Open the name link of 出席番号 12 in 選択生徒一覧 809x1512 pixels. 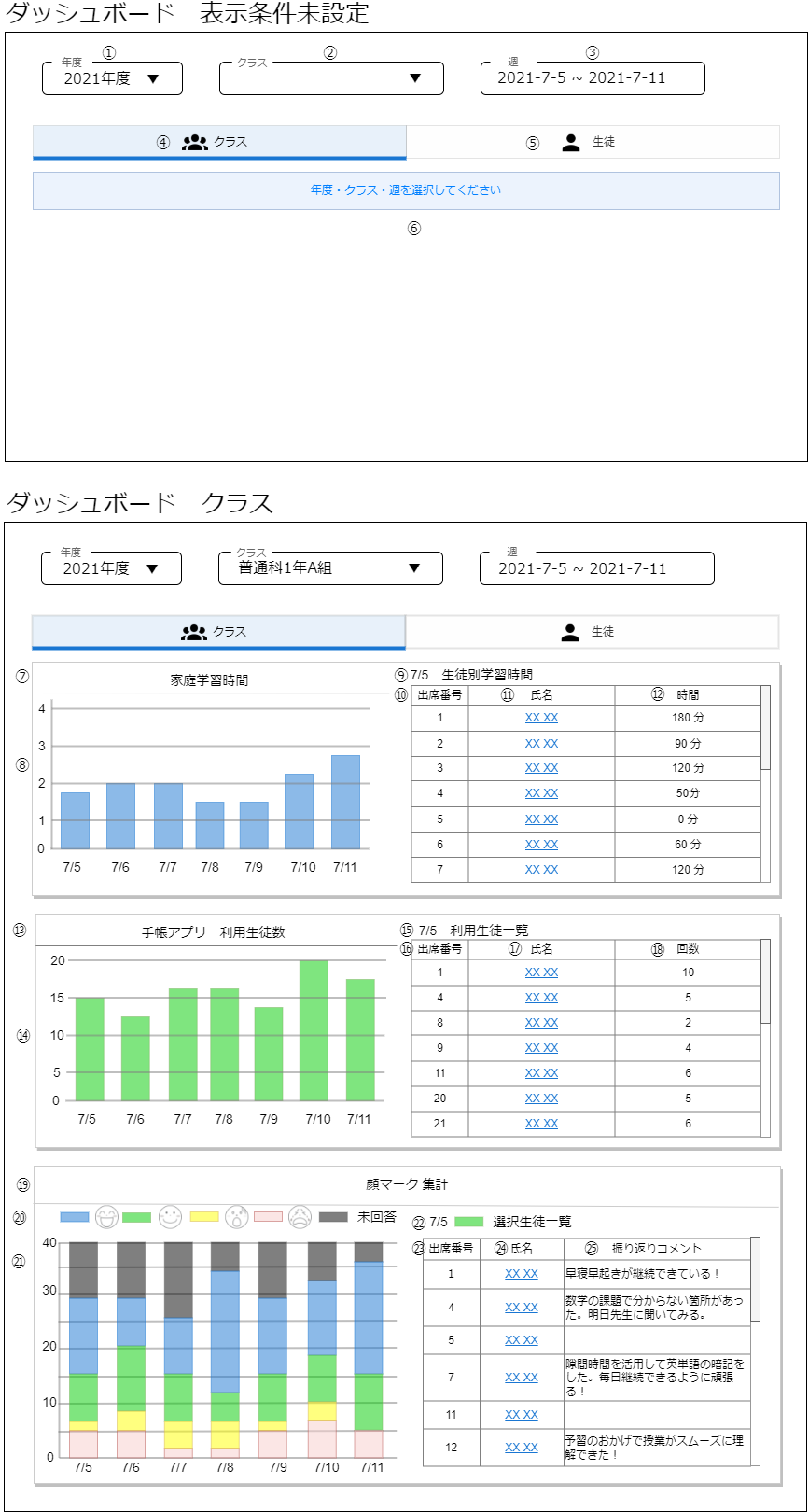[x=522, y=1448]
